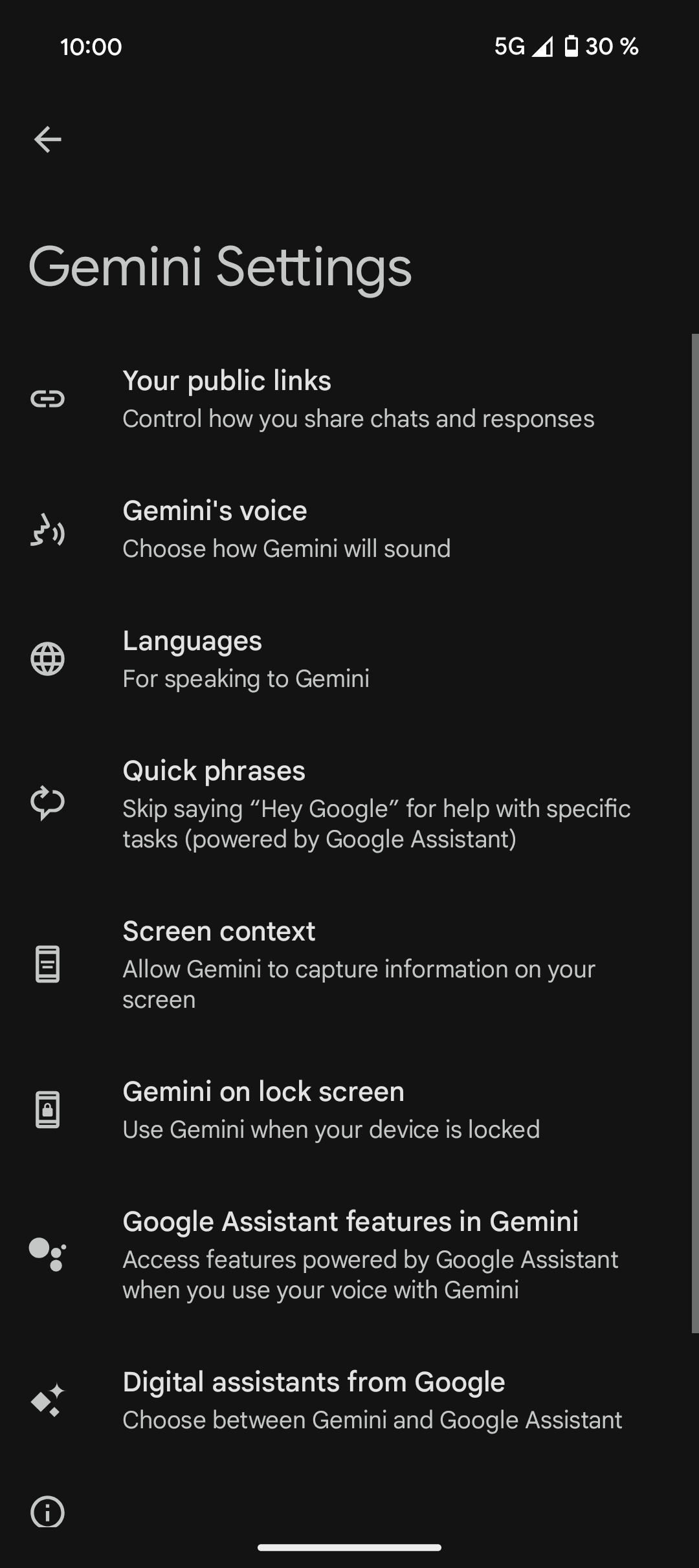Open Gemini on lock screen setting
The image size is (699, 1568).
click(x=349, y=1109)
